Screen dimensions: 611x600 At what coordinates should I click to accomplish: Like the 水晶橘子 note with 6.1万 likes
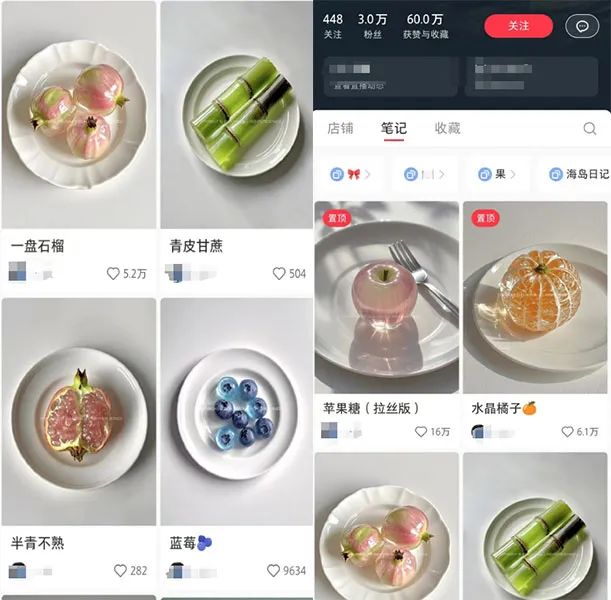[568, 432]
